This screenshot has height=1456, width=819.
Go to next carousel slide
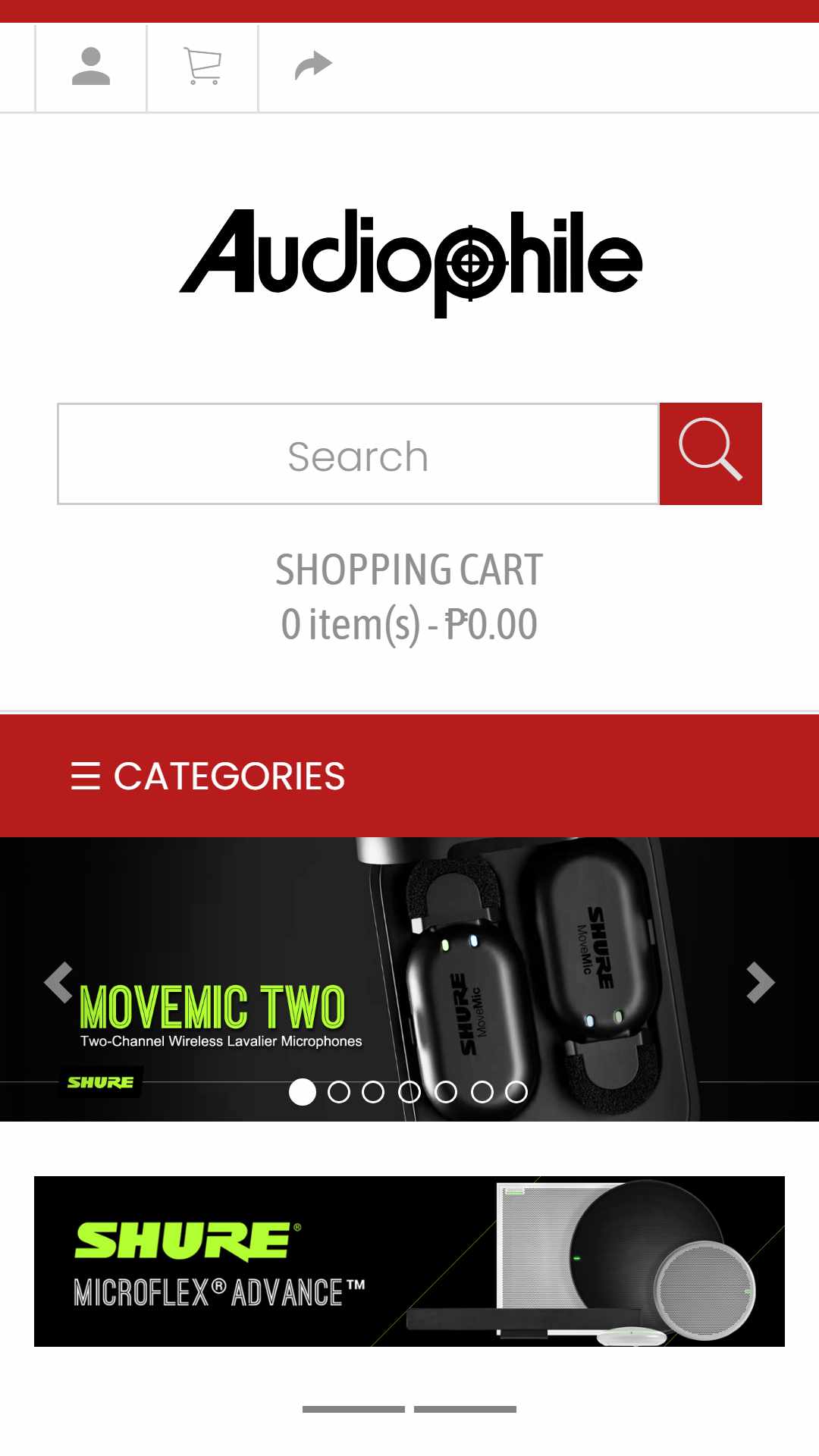[x=761, y=983]
